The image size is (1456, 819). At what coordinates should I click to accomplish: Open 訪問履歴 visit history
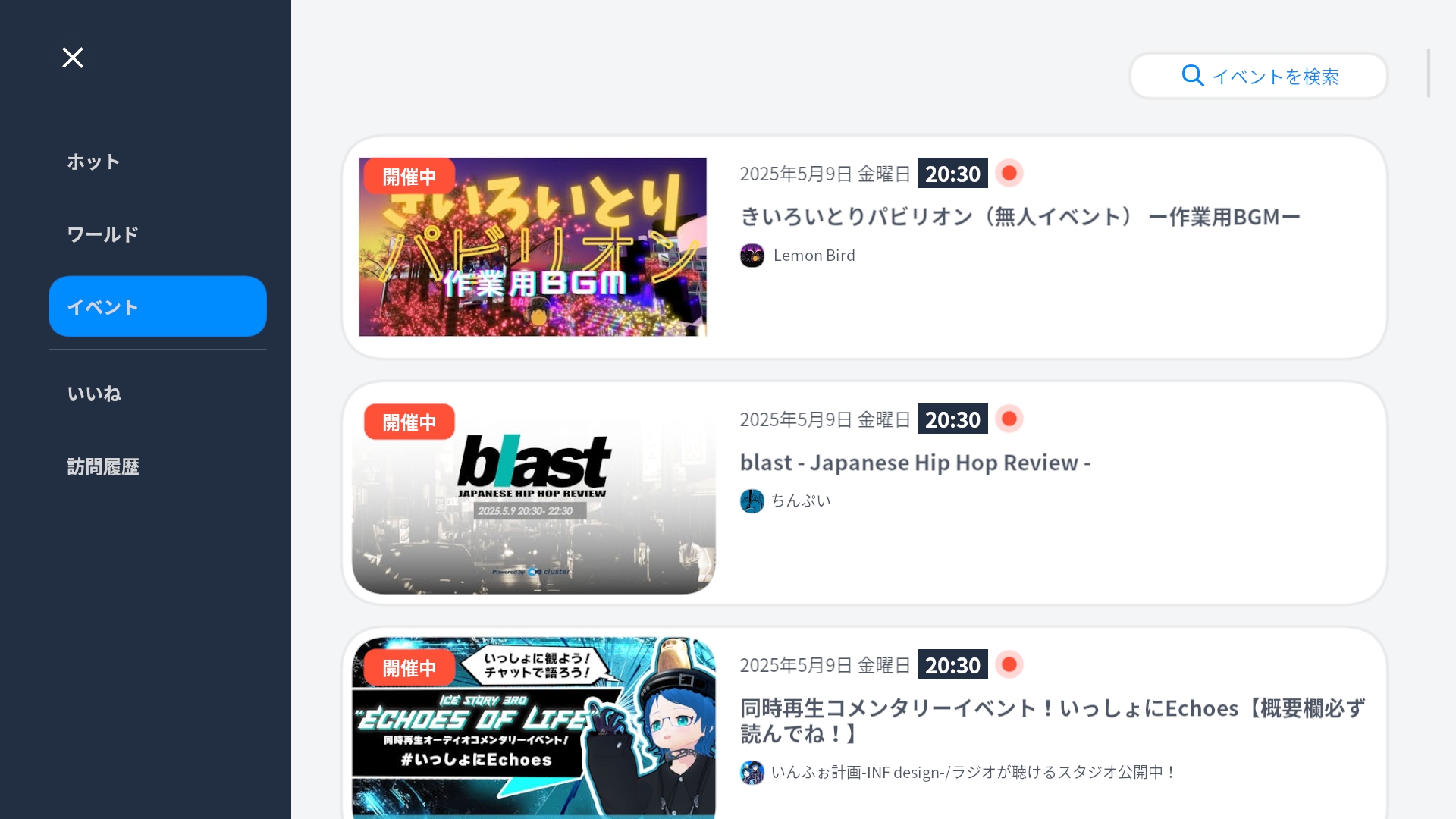point(103,466)
